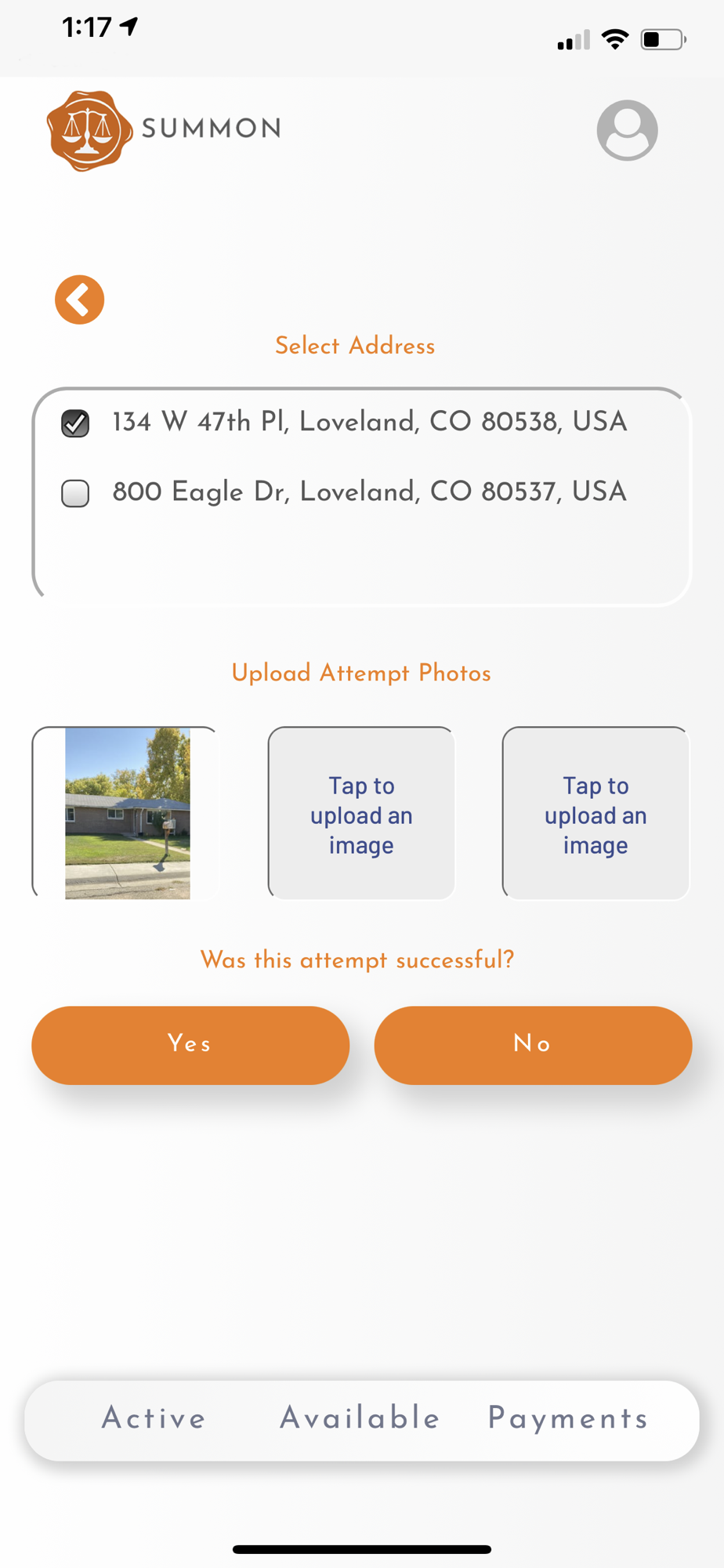Uncheck the 134 W 47th Pl address
Viewport: 724px width, 1568px height.
(x=75, y=423)
